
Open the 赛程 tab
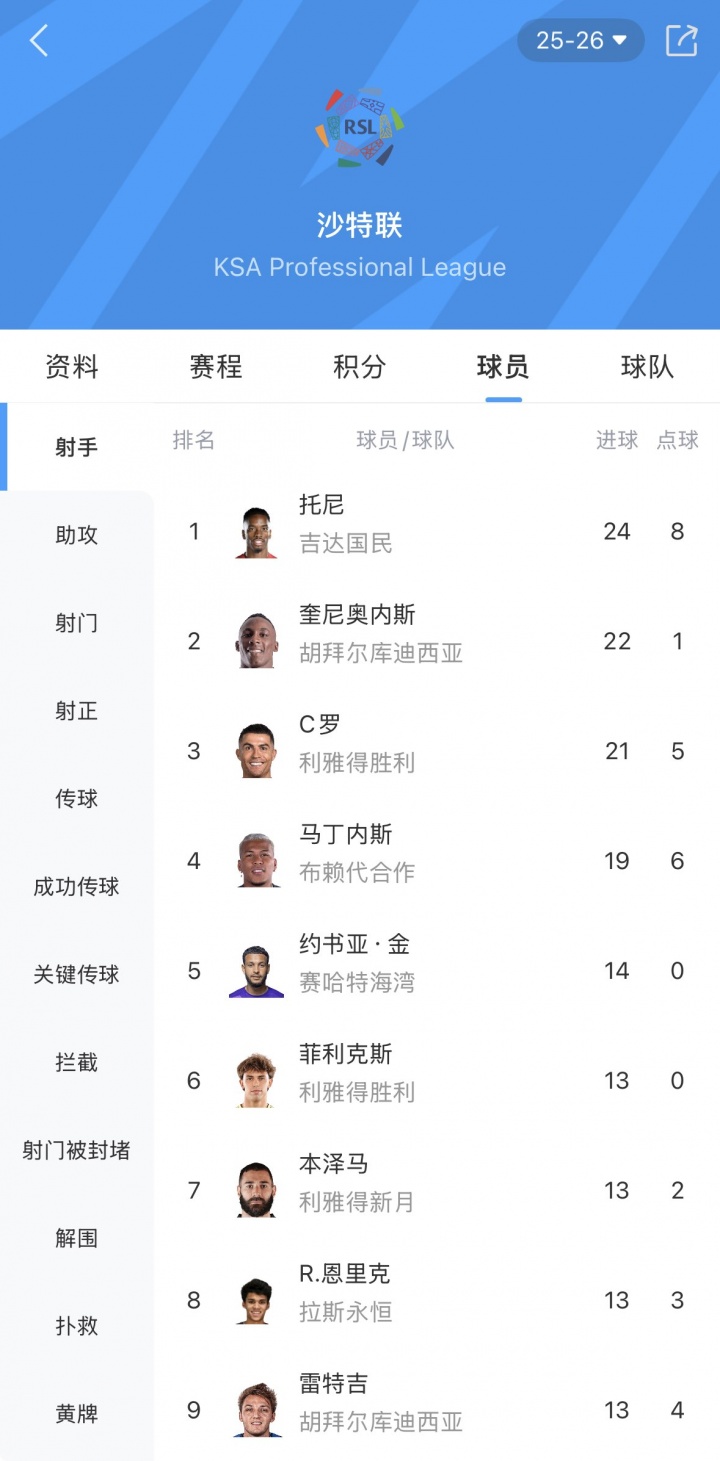[214, 367]
